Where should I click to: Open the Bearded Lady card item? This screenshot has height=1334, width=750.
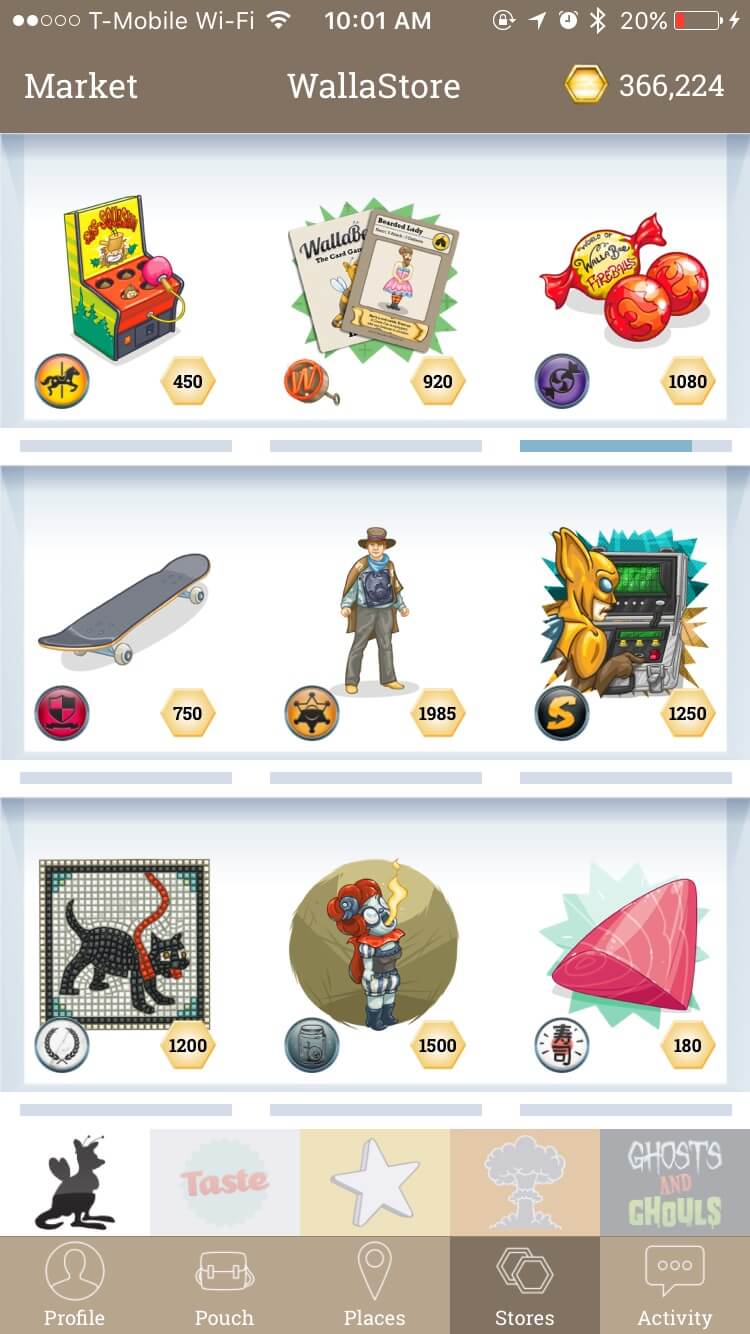coord(375,280)
